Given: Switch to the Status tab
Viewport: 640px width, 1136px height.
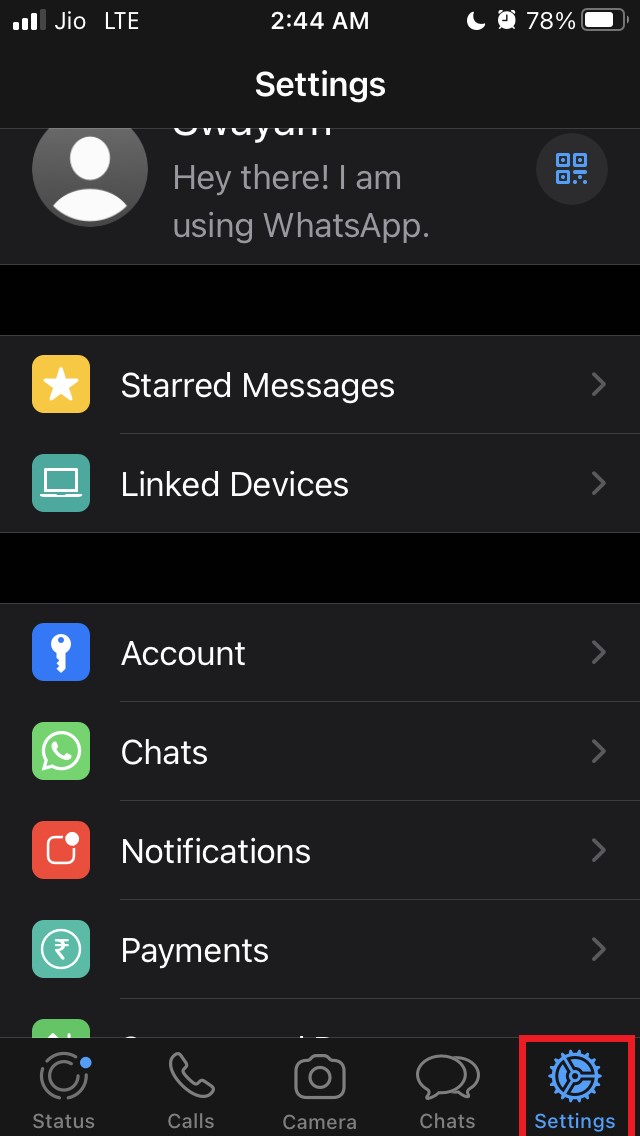Looking at the screenshot, I should click(64, 1088).
